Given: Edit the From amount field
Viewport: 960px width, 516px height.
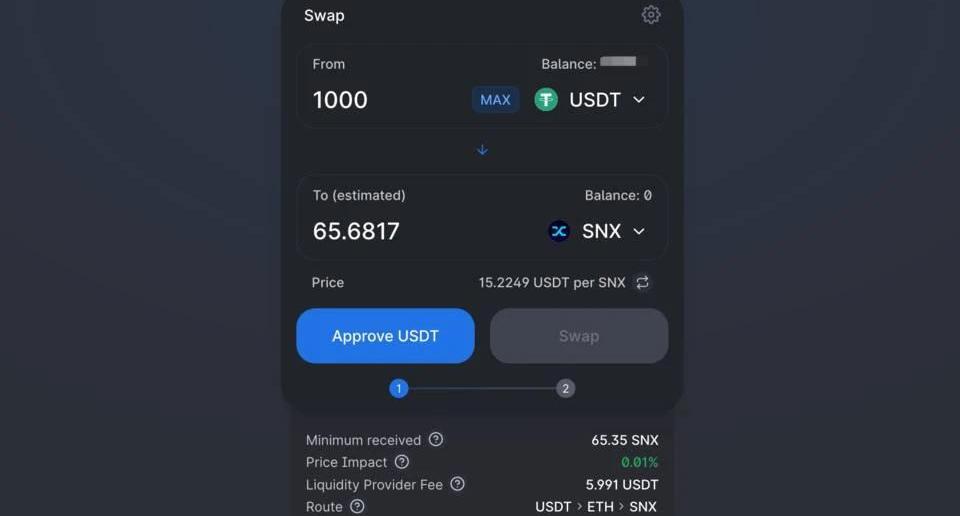Looking at the screenshot, I should point(385,99).
